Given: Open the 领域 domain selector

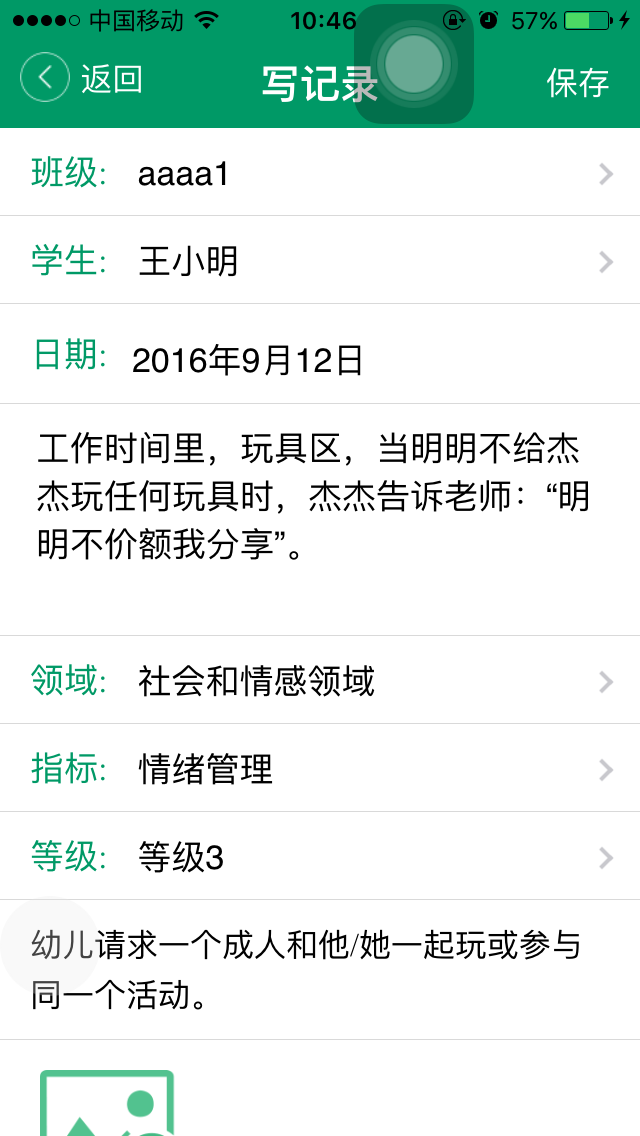Looking at the screenshot, I should [x=320, y=682].
